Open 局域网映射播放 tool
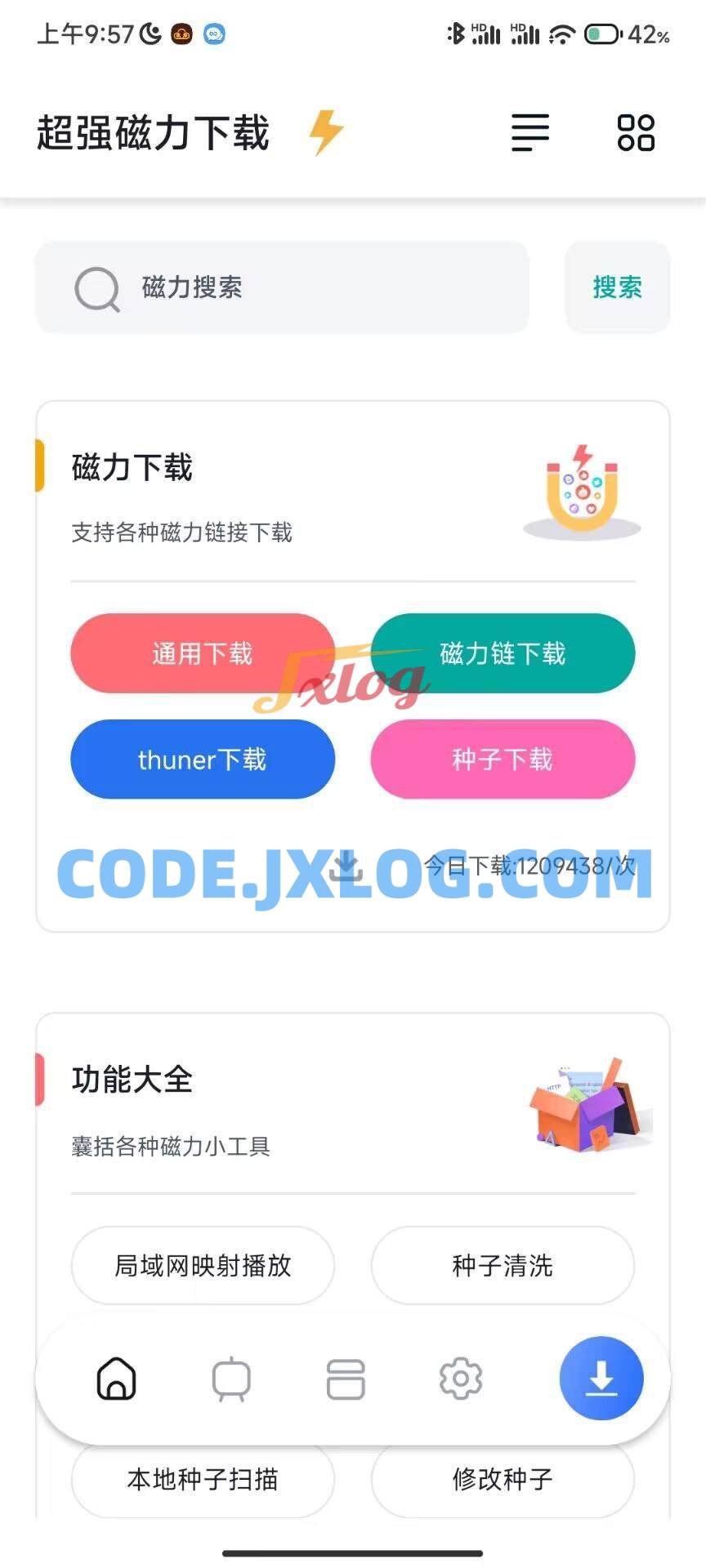 (202, 1265)
